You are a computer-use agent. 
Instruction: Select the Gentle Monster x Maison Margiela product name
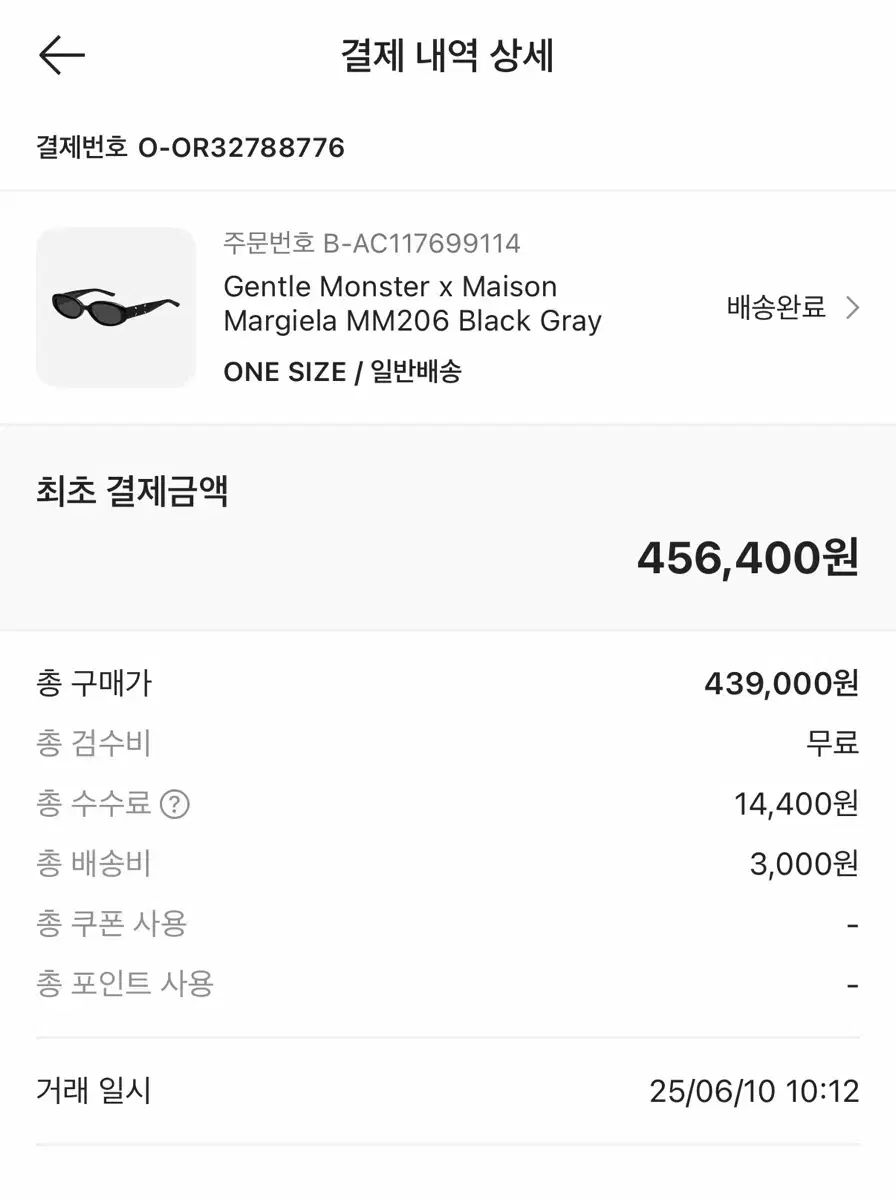pos(414,303)
